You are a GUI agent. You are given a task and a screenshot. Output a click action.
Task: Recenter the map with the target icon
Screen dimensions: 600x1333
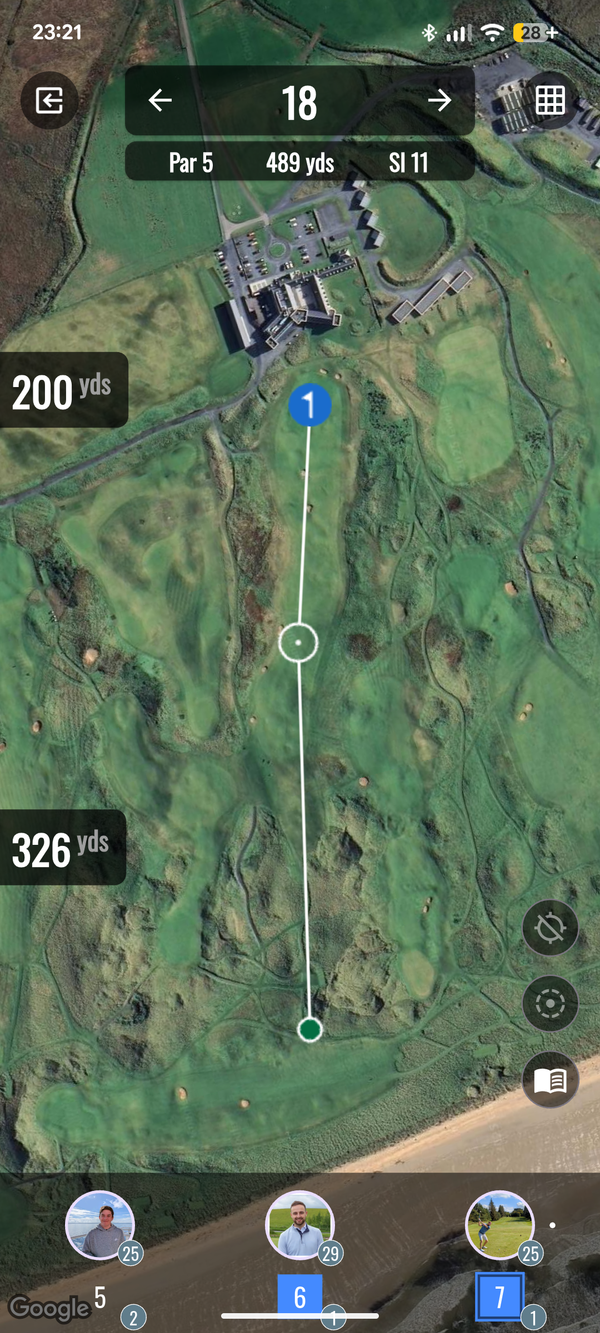[550, 1004]
